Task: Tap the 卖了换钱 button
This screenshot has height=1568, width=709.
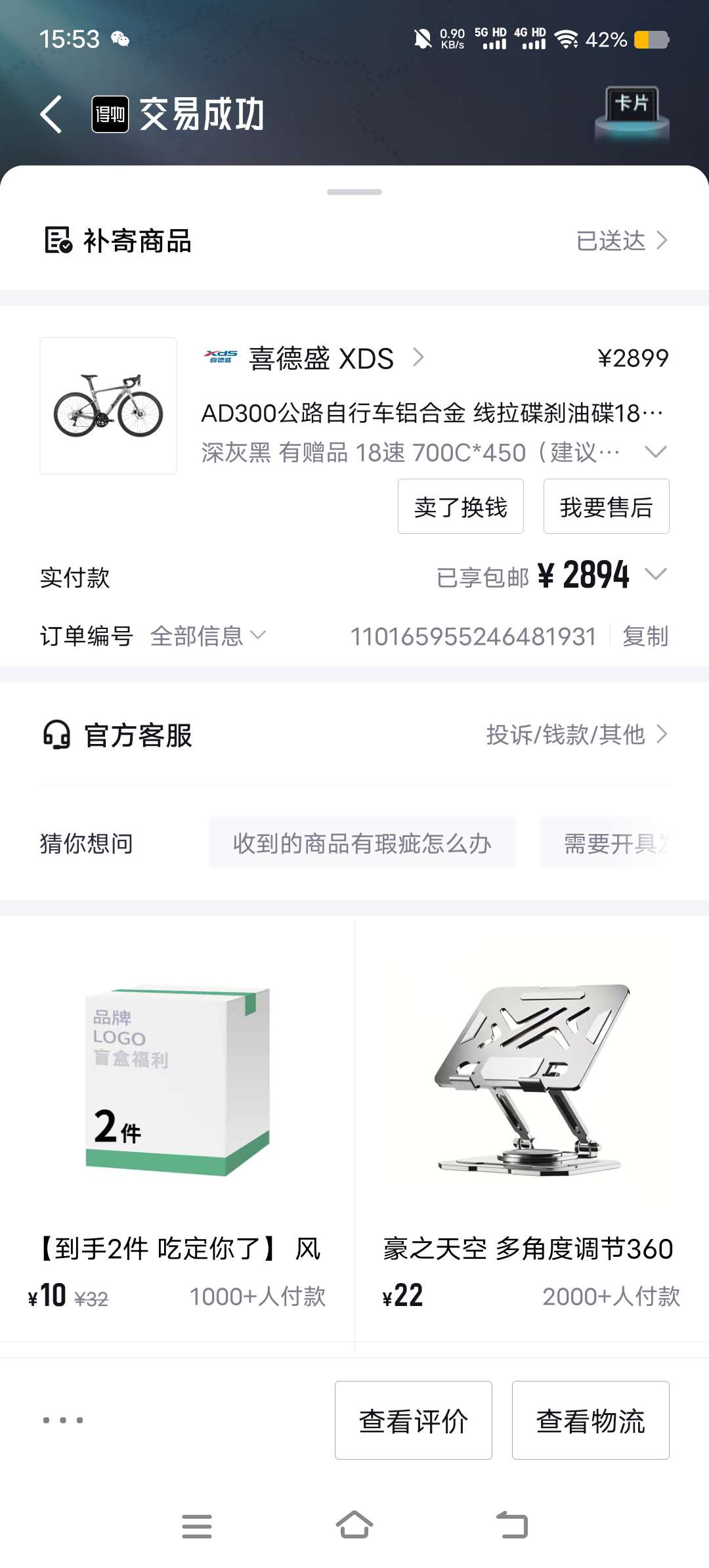Action: [x=461, y=507]
